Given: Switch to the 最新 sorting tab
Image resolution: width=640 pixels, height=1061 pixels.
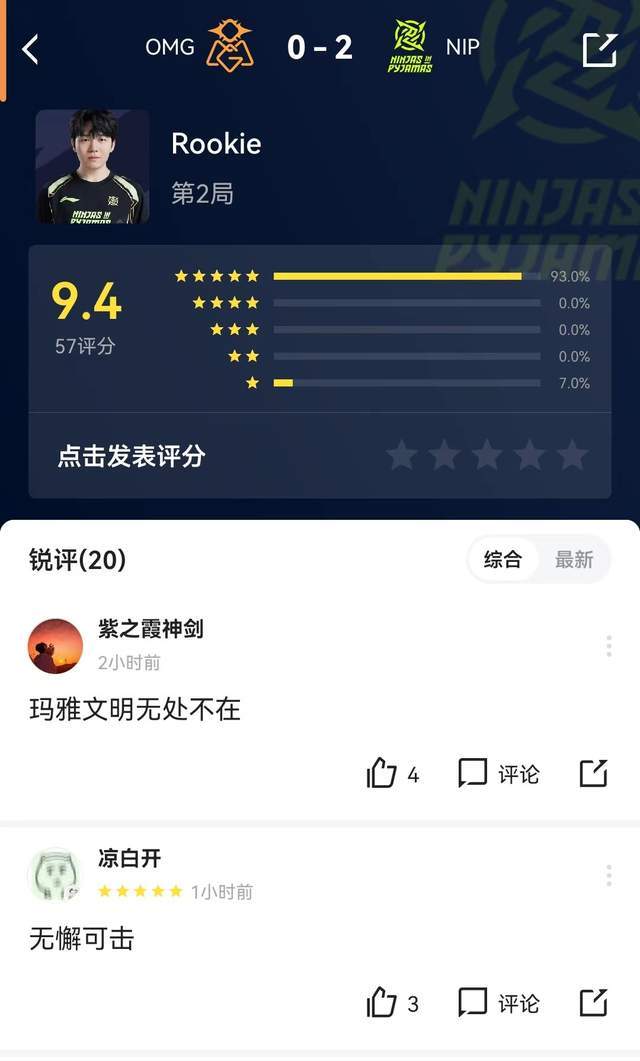Looking at the screenshot, I should point(574,560).
